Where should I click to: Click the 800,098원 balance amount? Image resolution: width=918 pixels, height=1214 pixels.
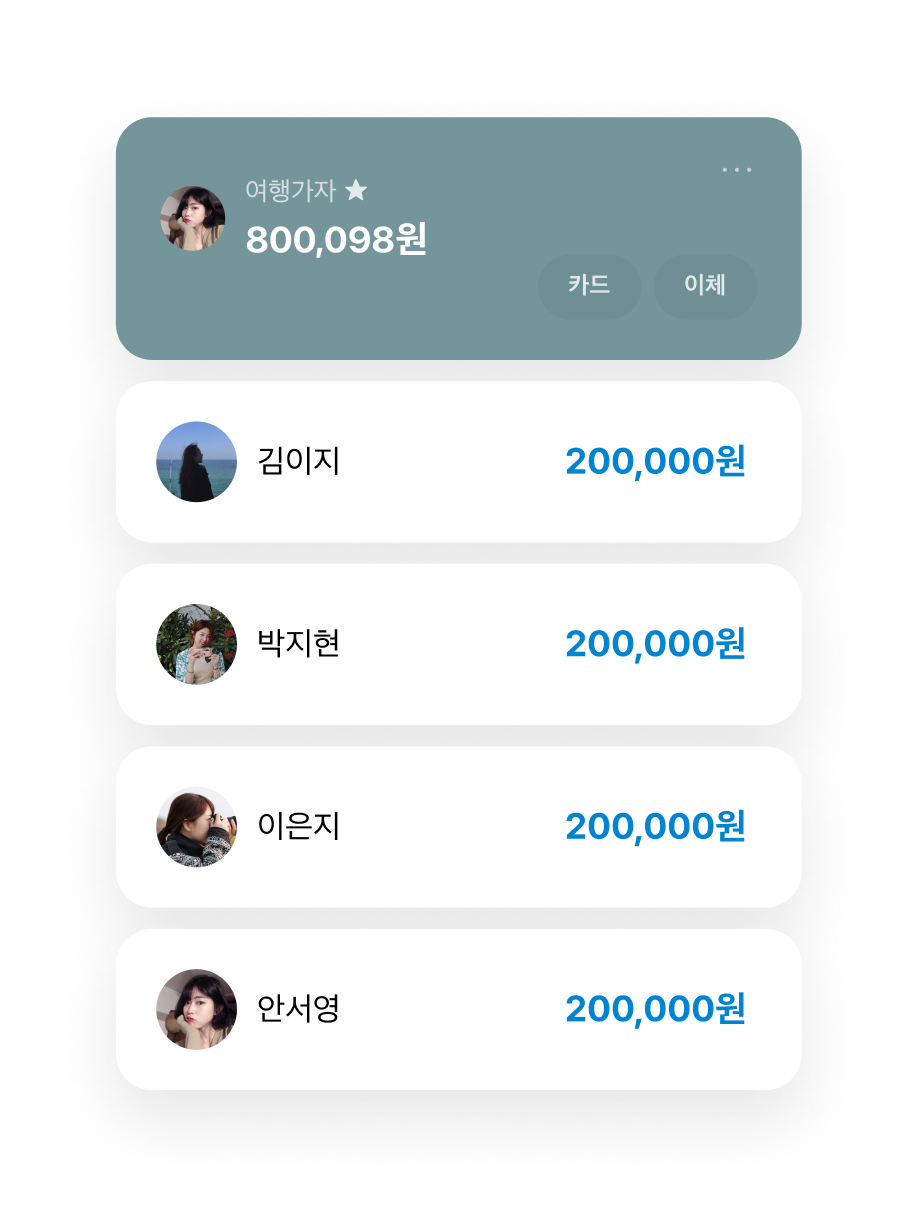click(x=337, y=241)
